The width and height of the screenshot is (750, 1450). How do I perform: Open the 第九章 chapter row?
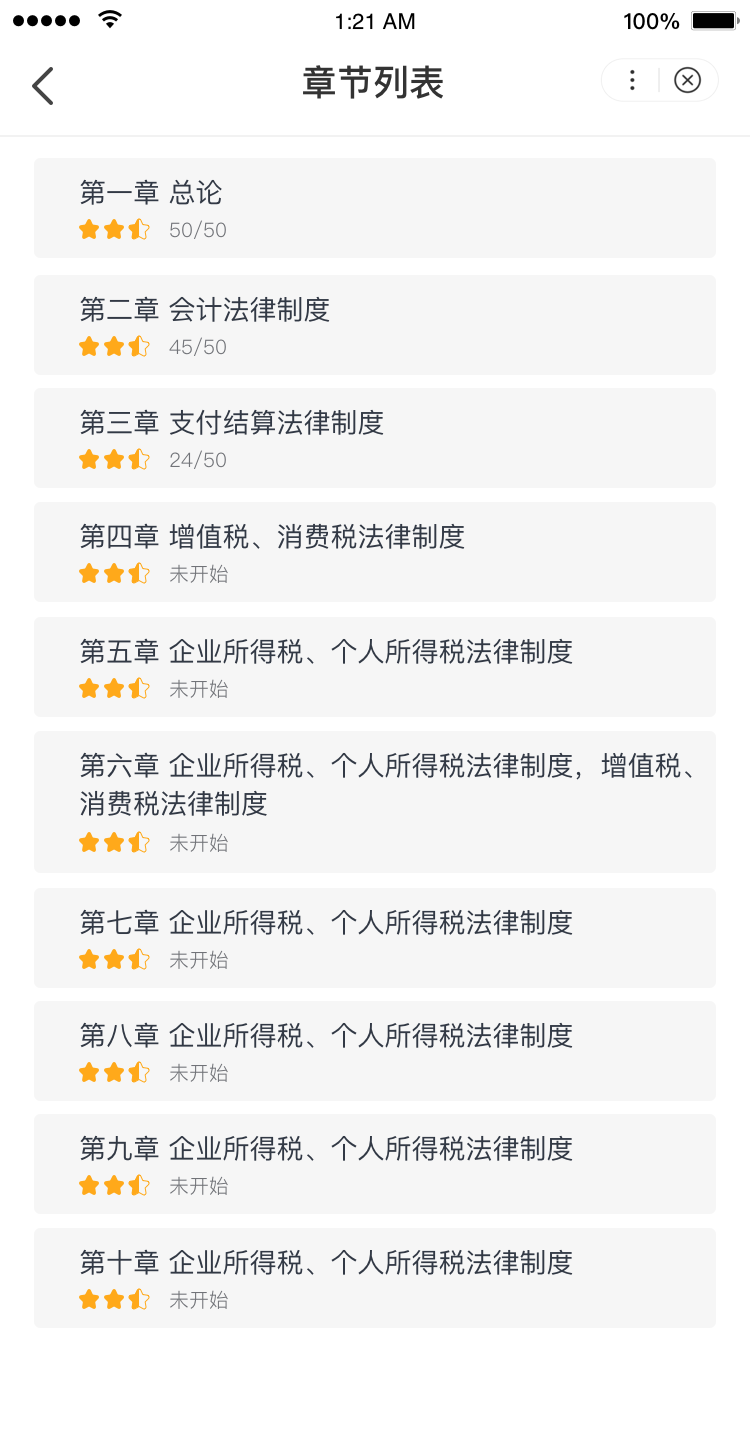tap(374, 1164)
